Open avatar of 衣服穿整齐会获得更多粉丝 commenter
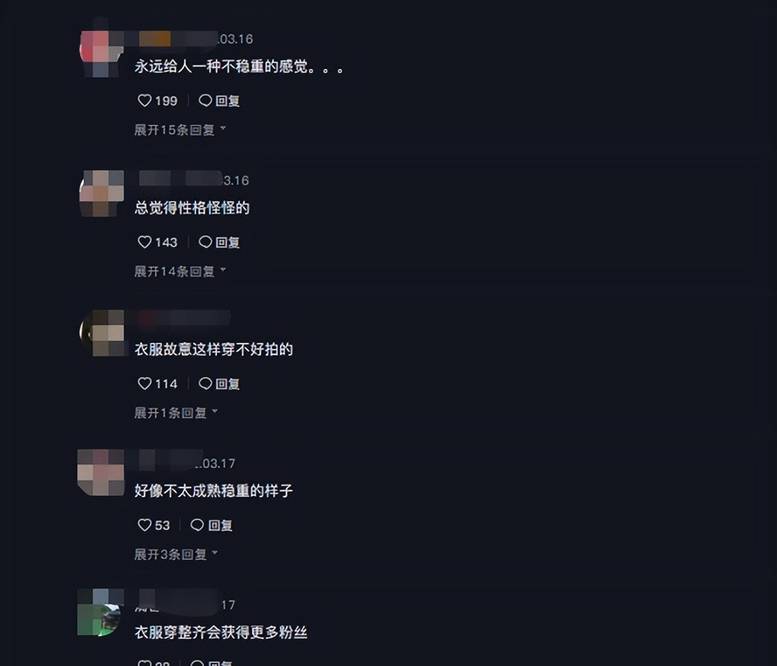 100,612
